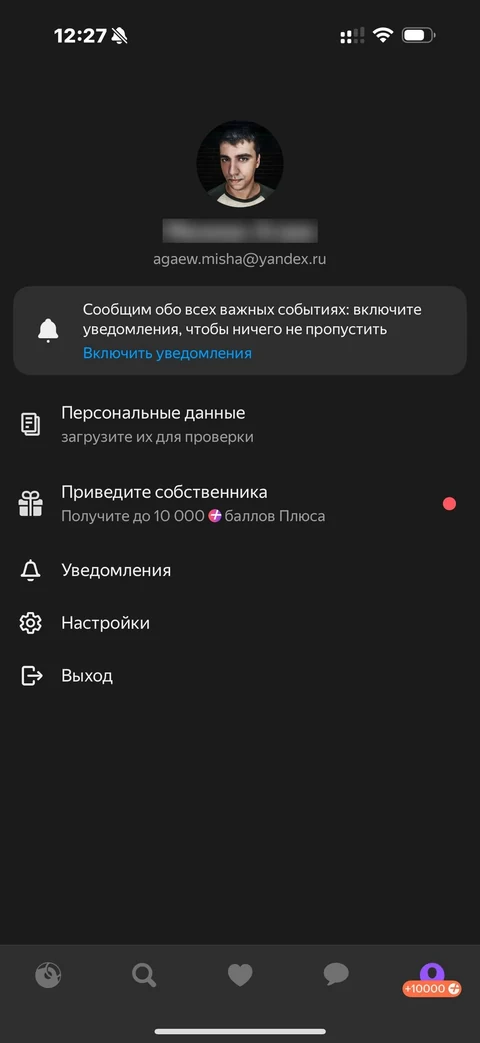Tap the profile avatar photo
Screen dimensions: 480x1043
(240, 164)
